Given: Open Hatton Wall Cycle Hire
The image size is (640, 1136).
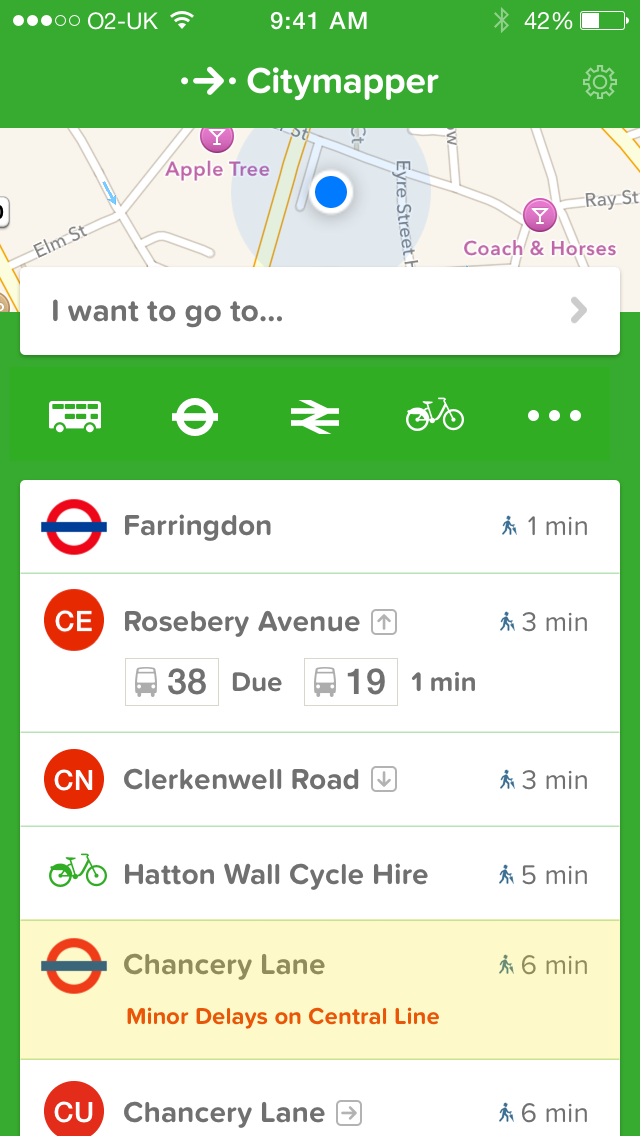Looking at the screenshot, I should pyautogui.click(x=320, y=875).
